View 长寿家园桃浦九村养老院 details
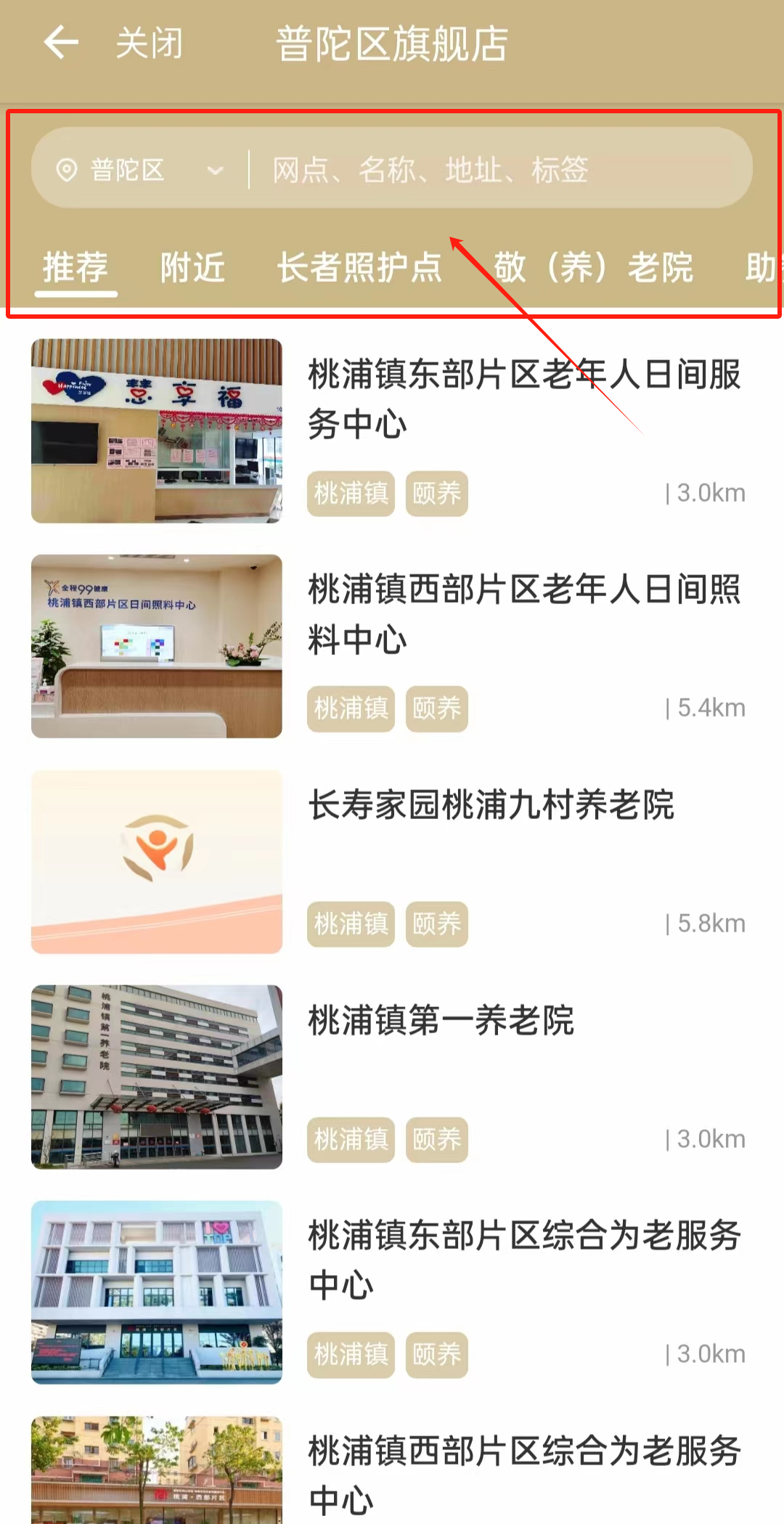The image size is (784, 1524). 491,805
